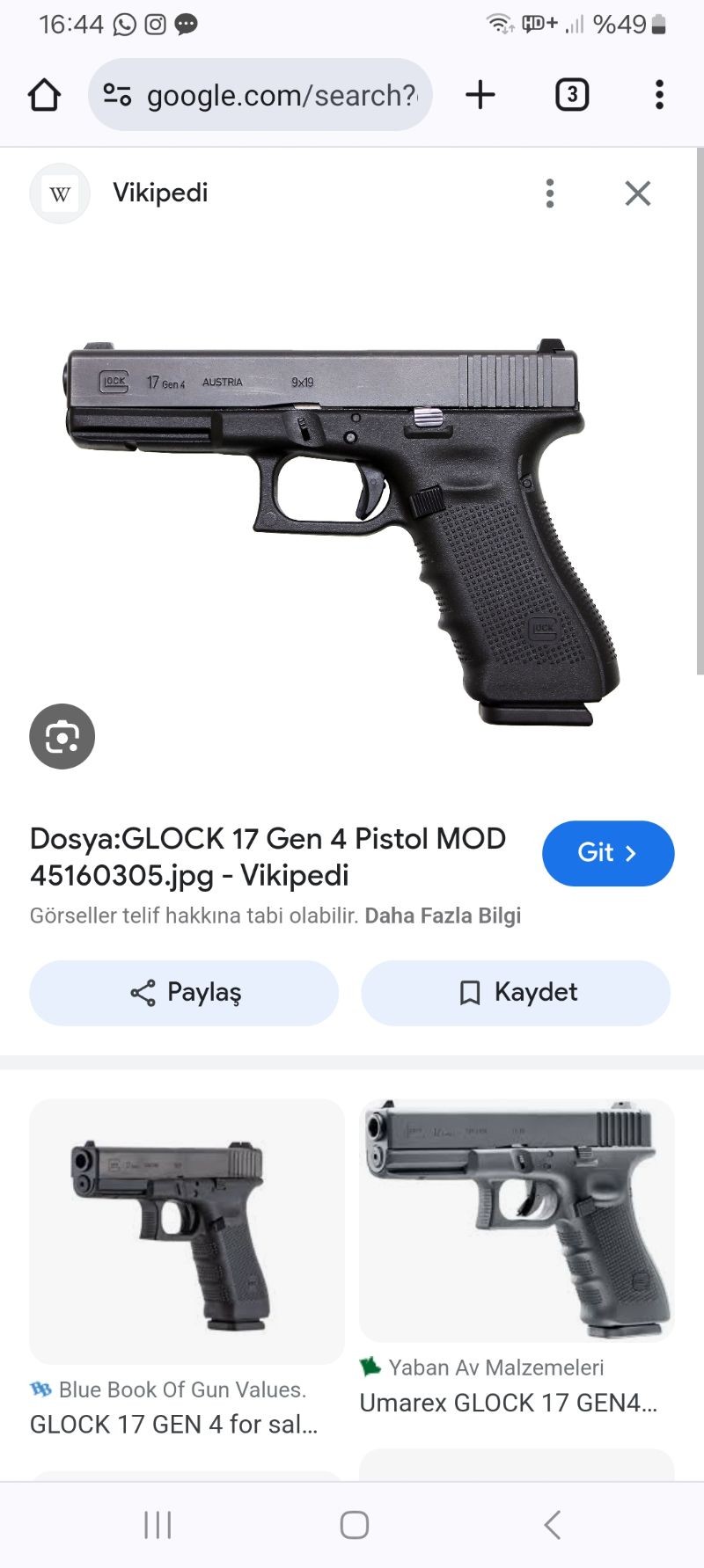The height and width of the screenshot is (1568, 704).
Task: Save the image with Kaydet
Action: pos(516,992)
